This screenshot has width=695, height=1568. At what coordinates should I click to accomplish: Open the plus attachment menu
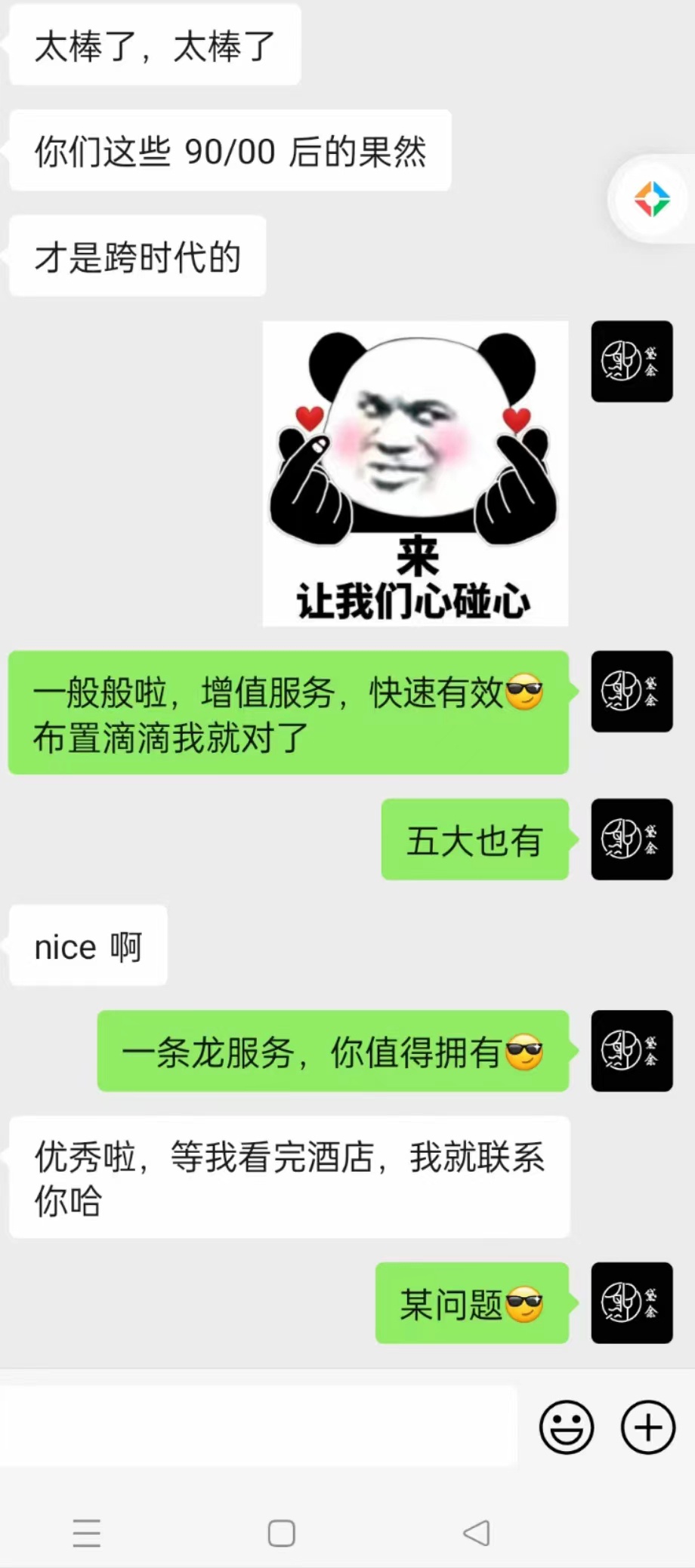coord(647,1427)
